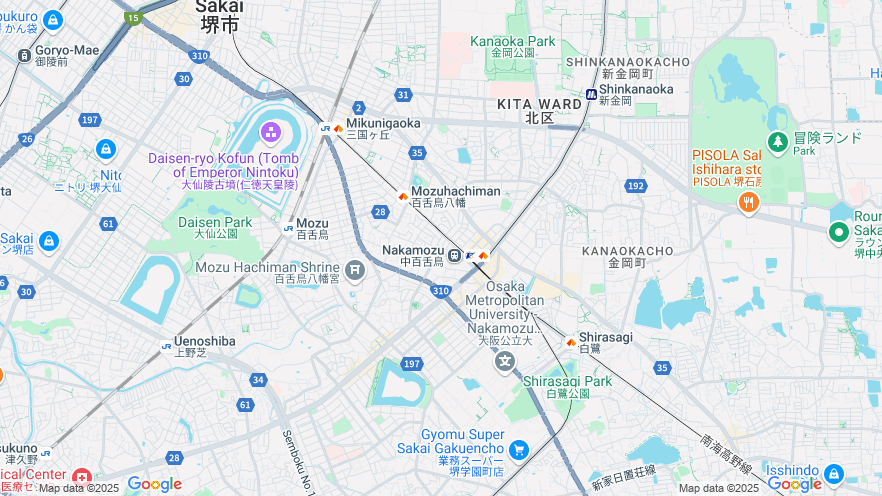Select the flame marker at Mikunigaoka
Screen dimensions: 882x496
[x=338, y=128]
